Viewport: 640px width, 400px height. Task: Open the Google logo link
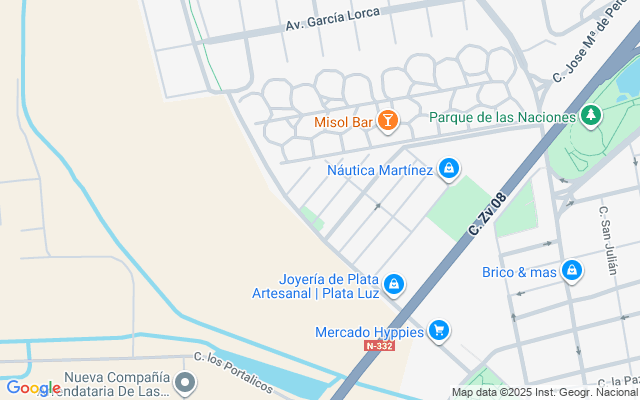click(33, 388)
